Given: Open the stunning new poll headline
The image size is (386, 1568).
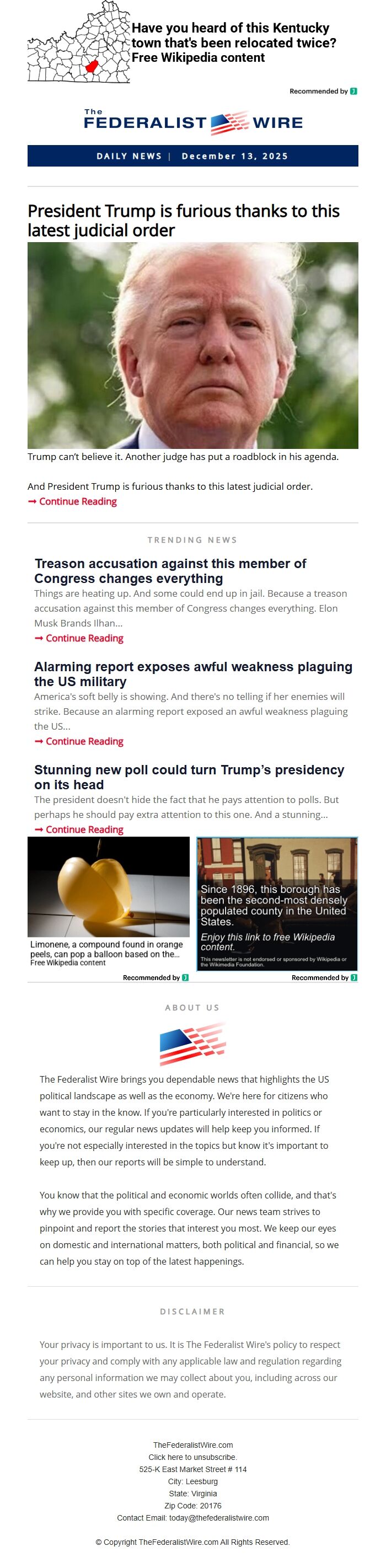Looking at the screenshot, I should point(189,777).
